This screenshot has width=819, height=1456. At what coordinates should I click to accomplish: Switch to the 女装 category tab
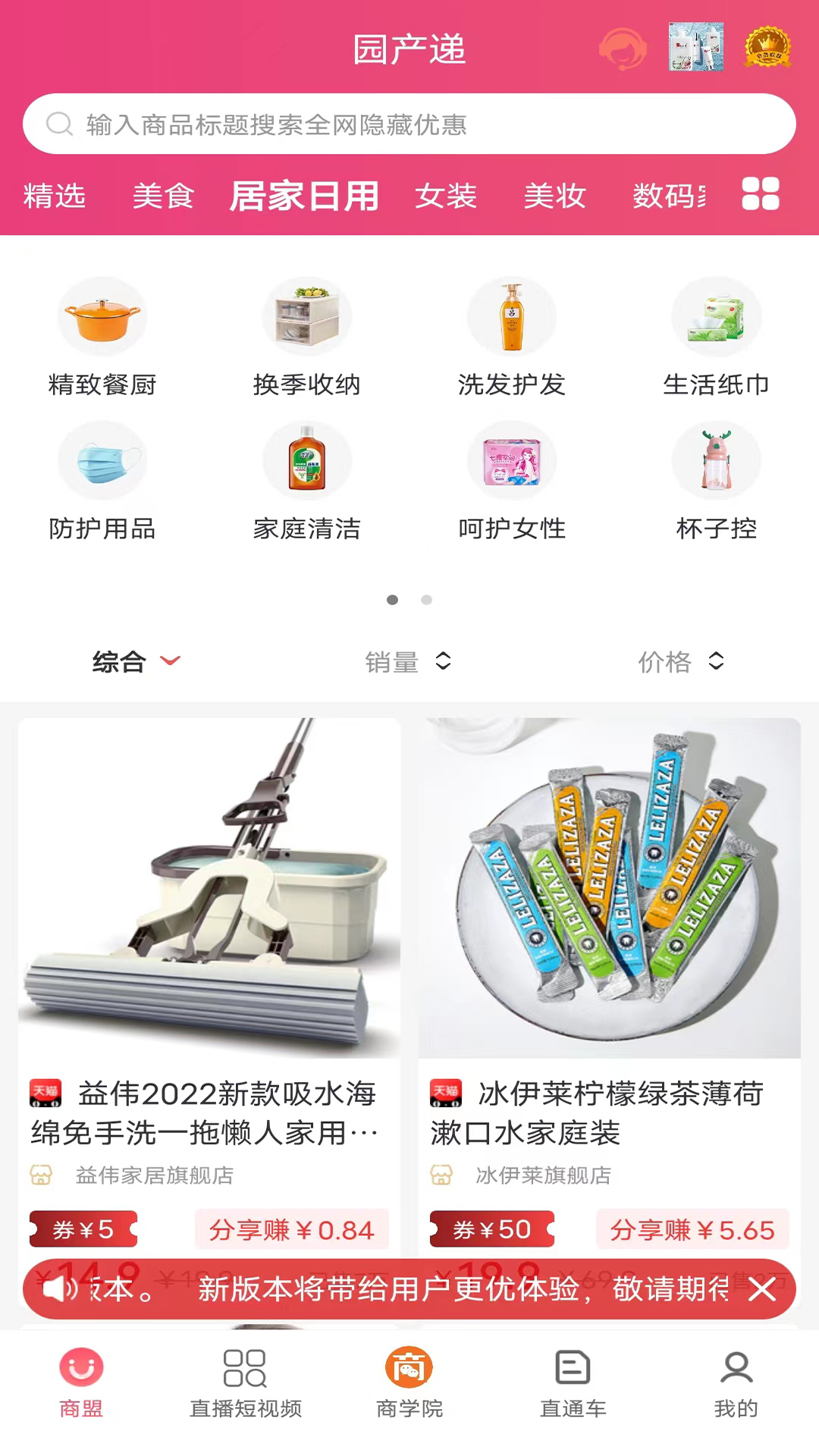pos(446,196)
